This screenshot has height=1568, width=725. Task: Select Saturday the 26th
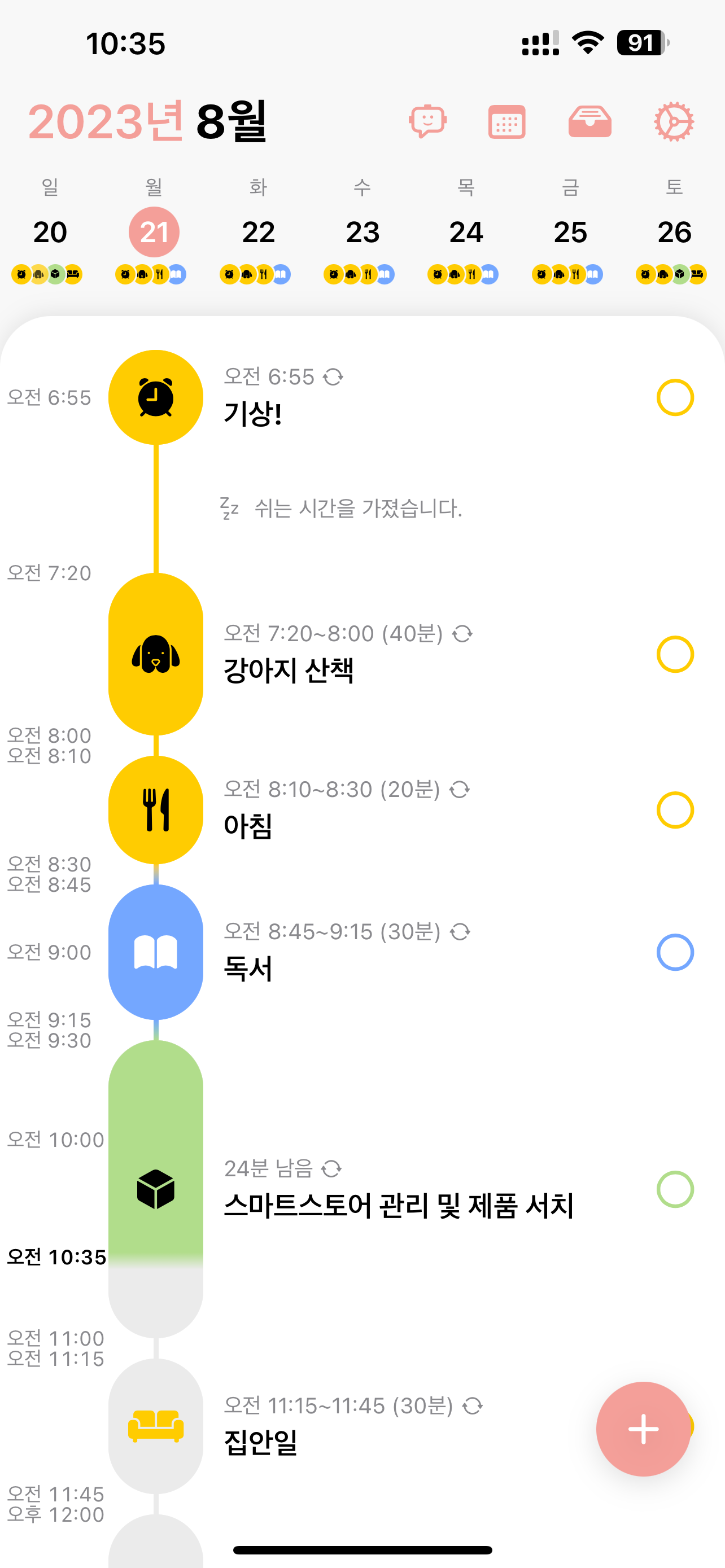click(x=675, y=232)
